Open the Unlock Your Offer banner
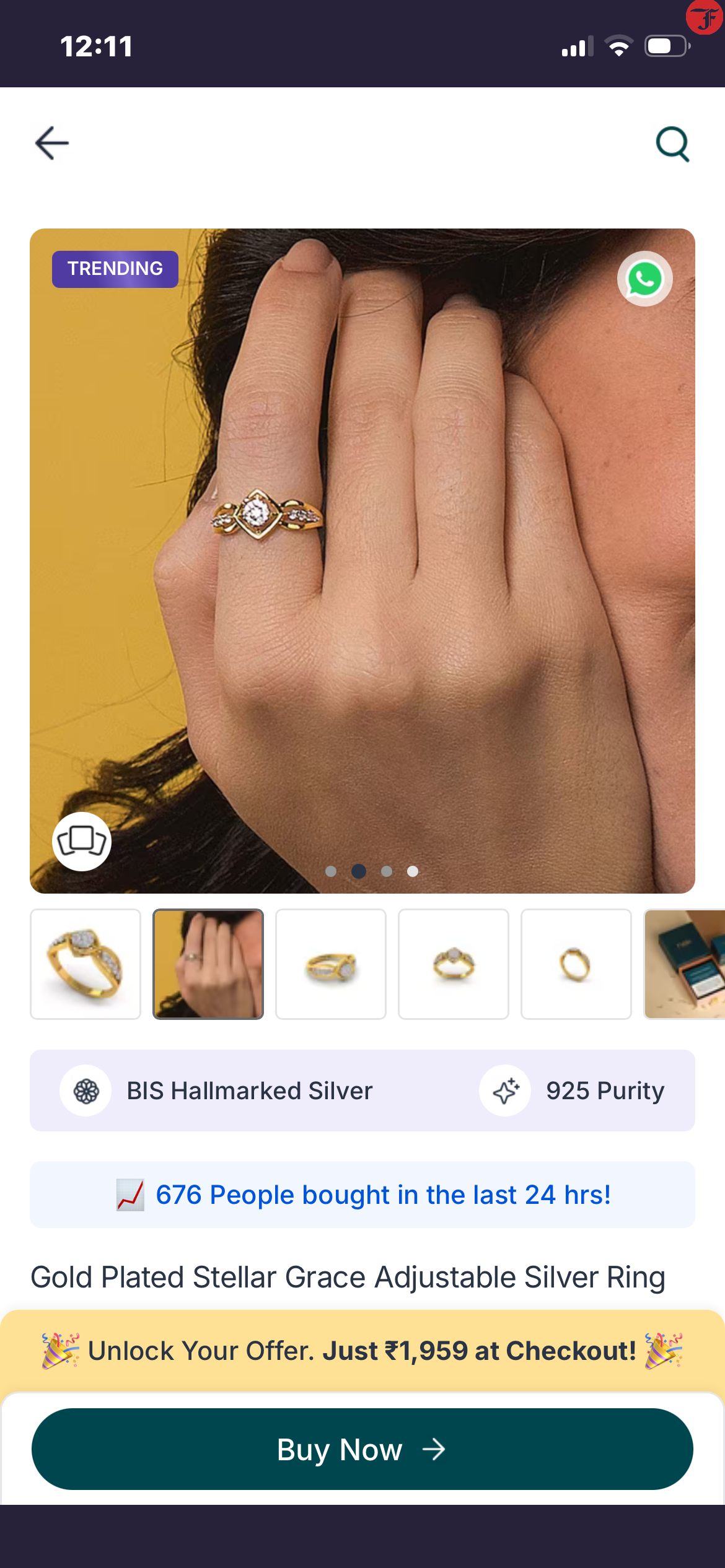The height and width of the screenshot is (1568, 725). click(362, 1351)
